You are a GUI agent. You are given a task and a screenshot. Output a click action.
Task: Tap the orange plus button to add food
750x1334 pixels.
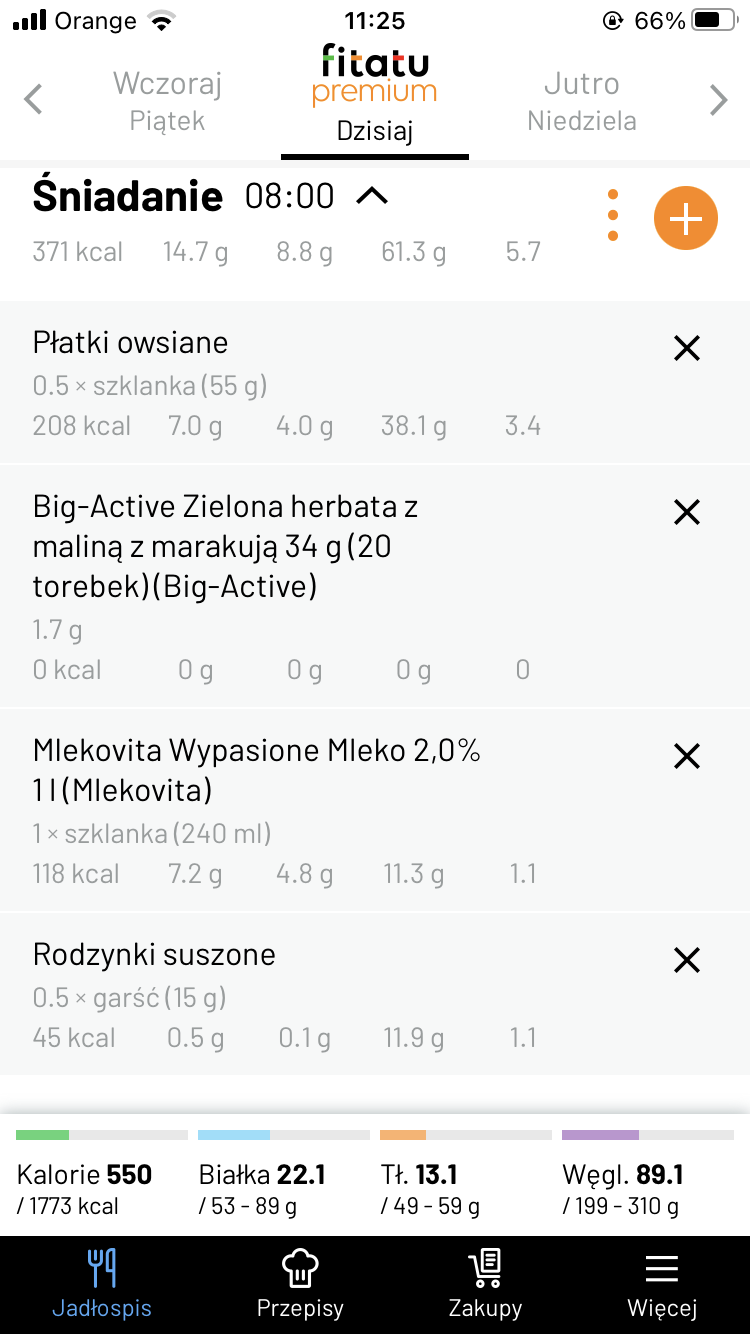(686, 217)
